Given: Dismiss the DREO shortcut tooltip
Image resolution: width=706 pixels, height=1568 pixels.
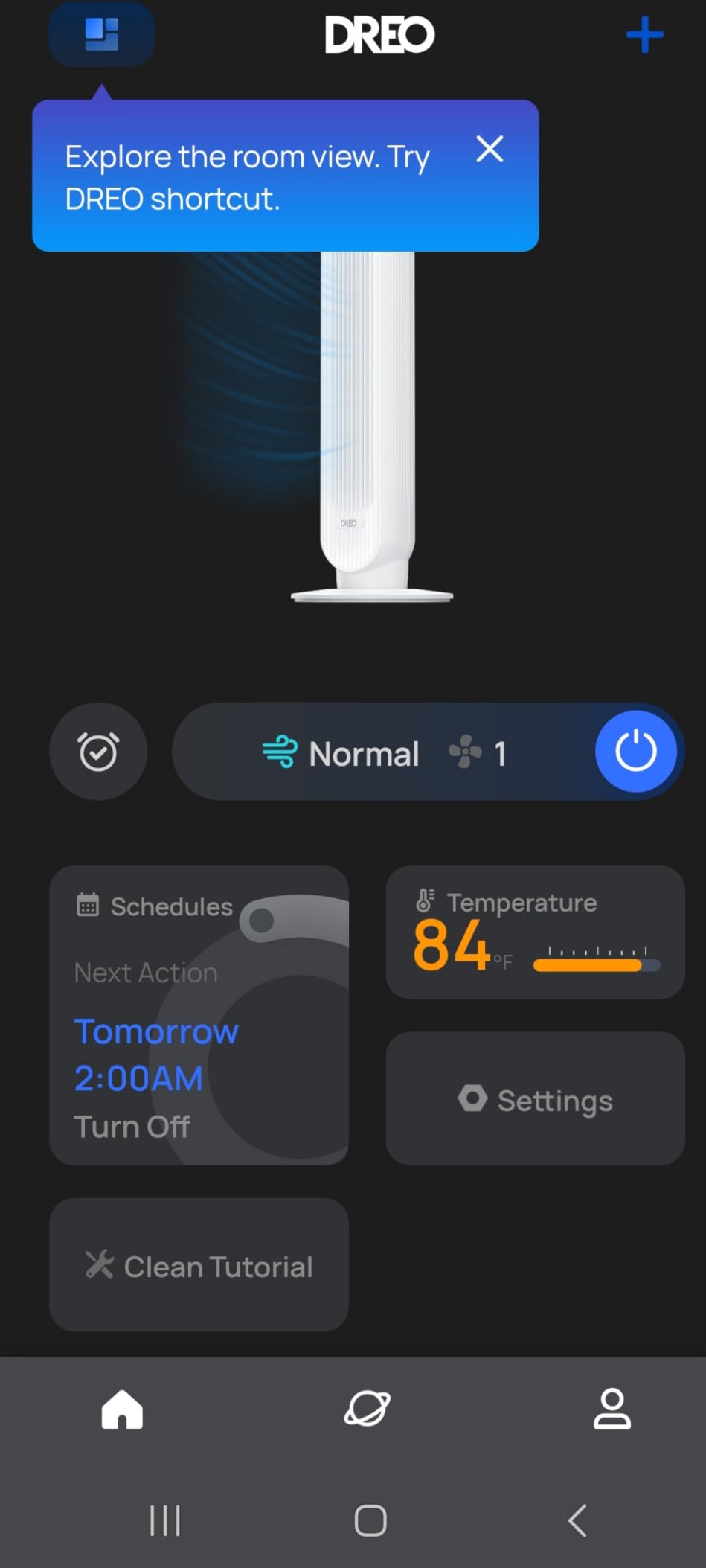Looking at the screenshot, I should click(x=490, y=150).
